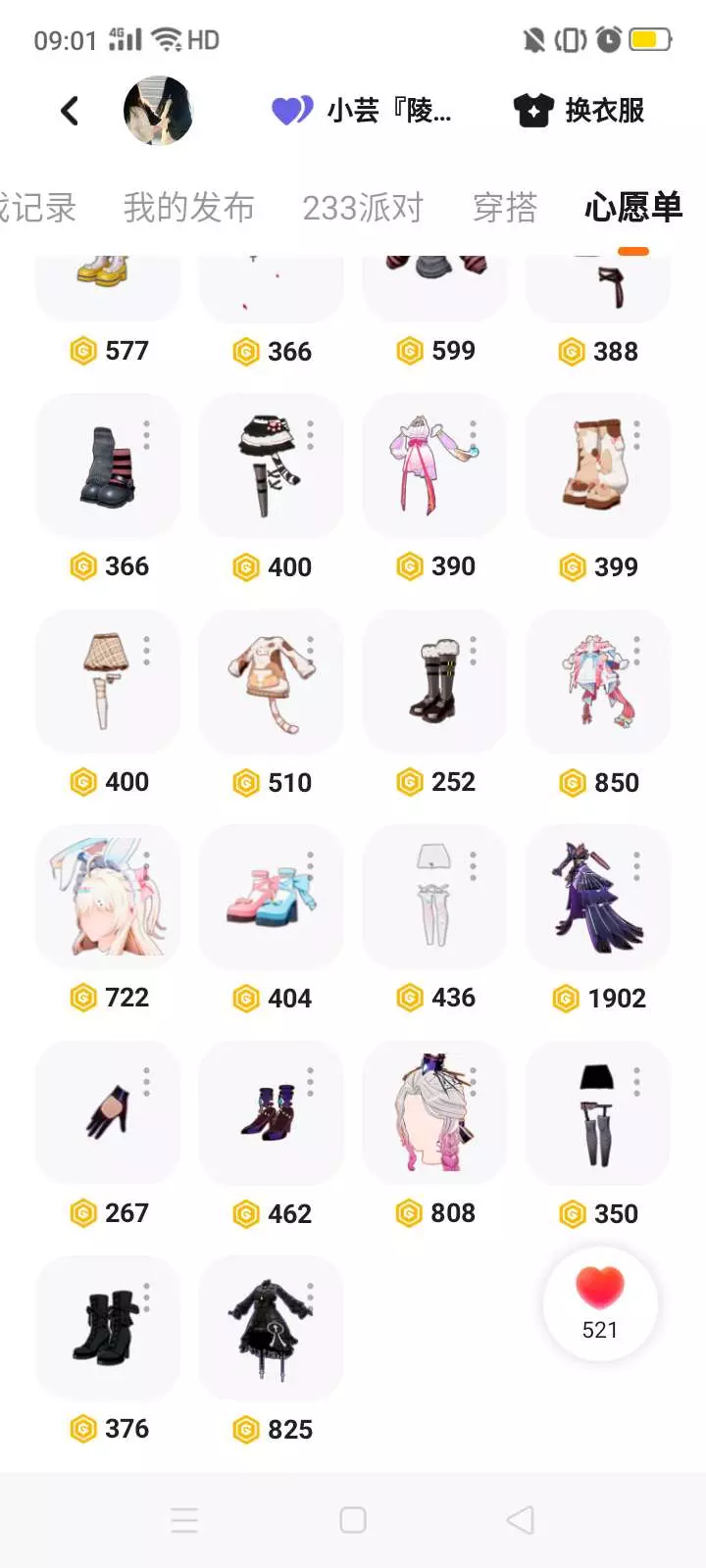Open more options on the 850 outfit
The height and width of the screenshot is (1568, 706).
(x=636, y=651)
